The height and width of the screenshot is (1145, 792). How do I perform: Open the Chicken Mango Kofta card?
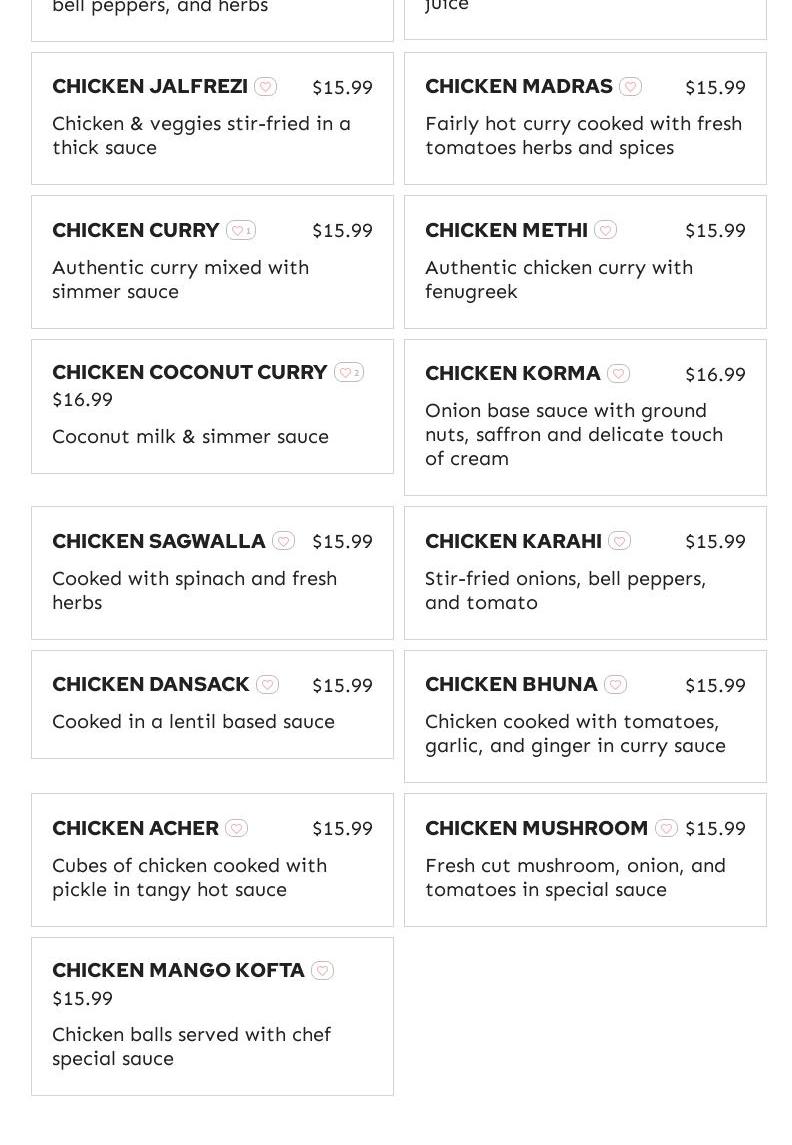coord(212,1016)
